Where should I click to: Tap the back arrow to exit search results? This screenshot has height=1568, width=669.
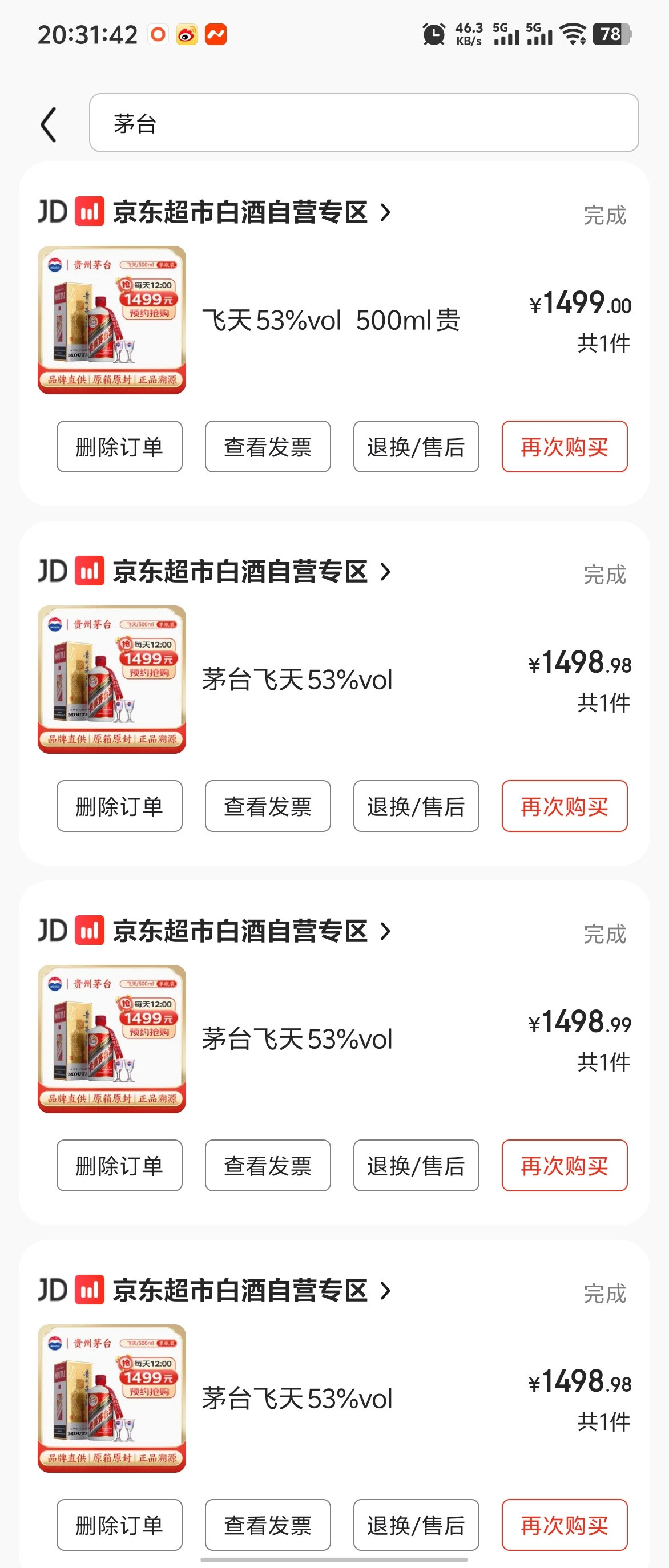tap(50, 124)
